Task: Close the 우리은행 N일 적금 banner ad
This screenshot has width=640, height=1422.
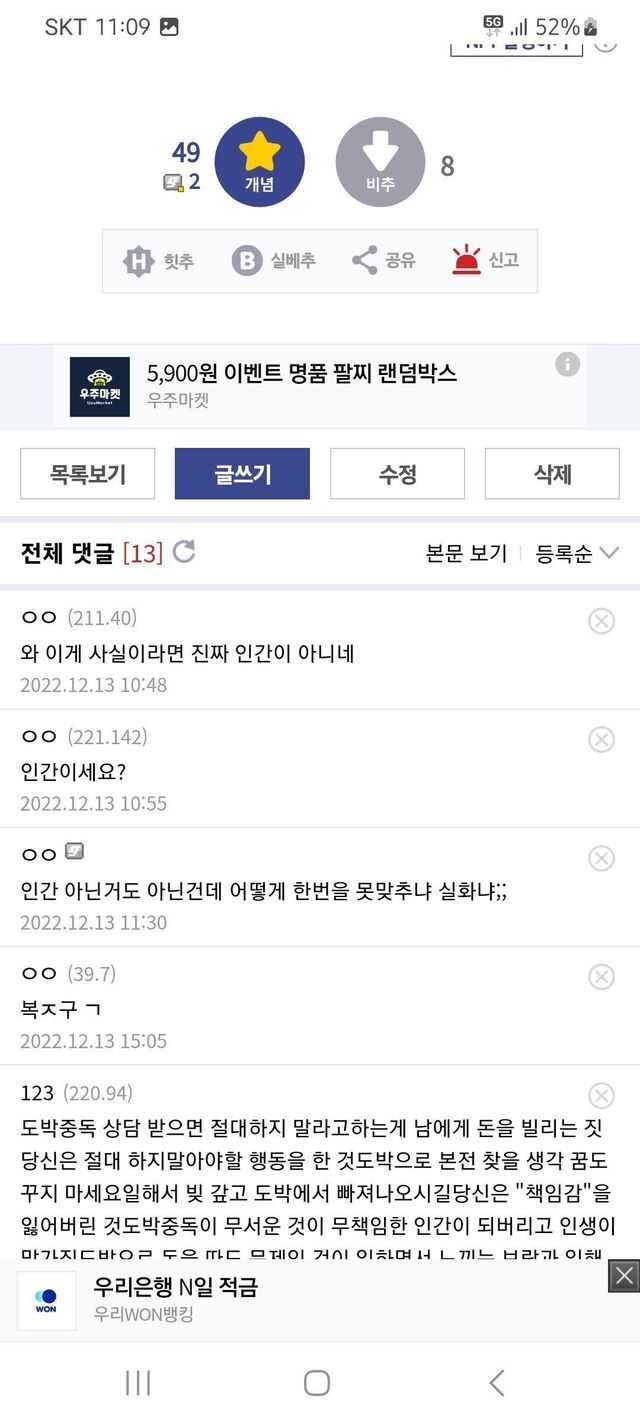Action: (x=623, y=1275)
